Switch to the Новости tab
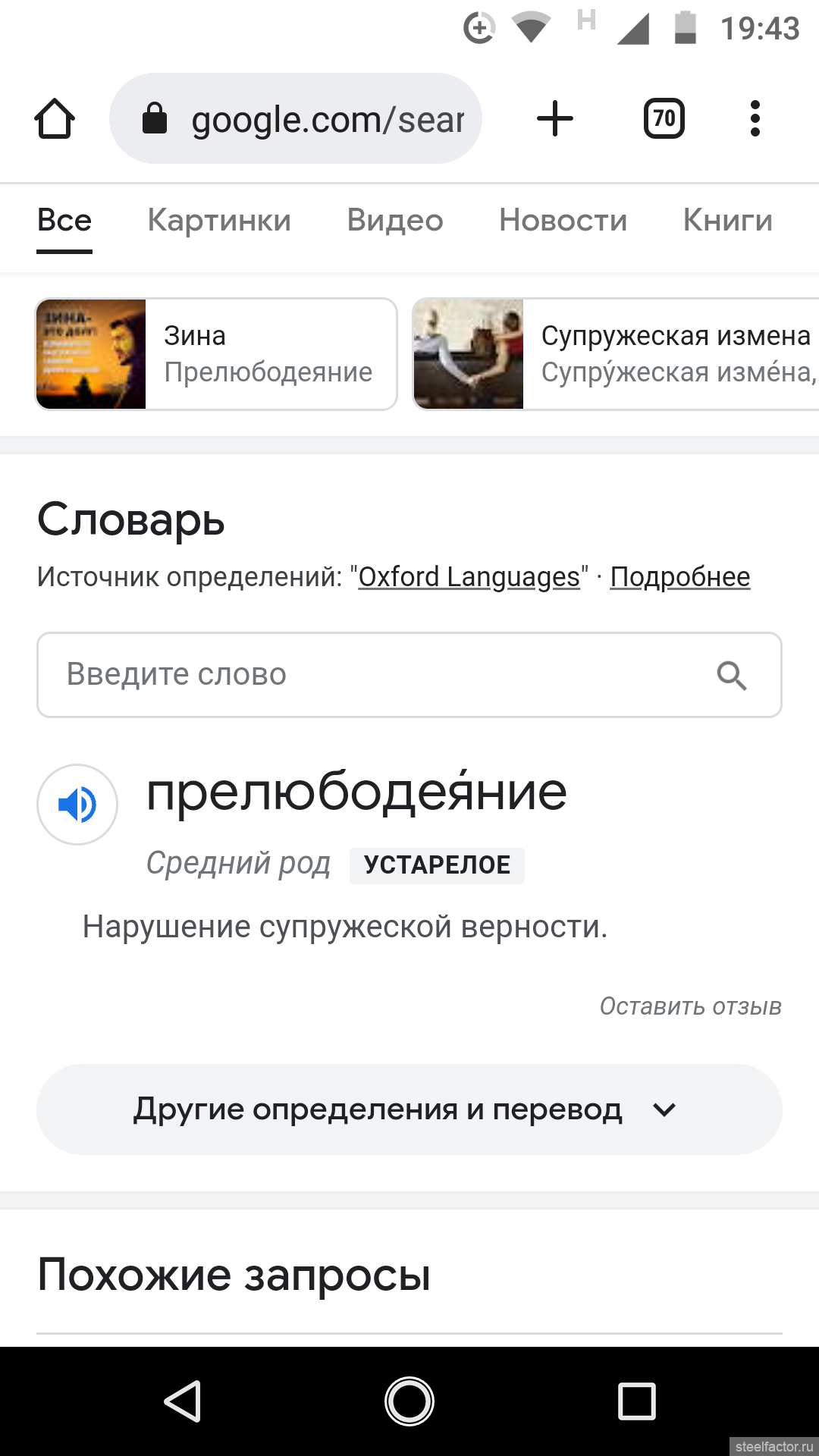The height and width of the screenshot is (1456, 819). tap(563, 221)
